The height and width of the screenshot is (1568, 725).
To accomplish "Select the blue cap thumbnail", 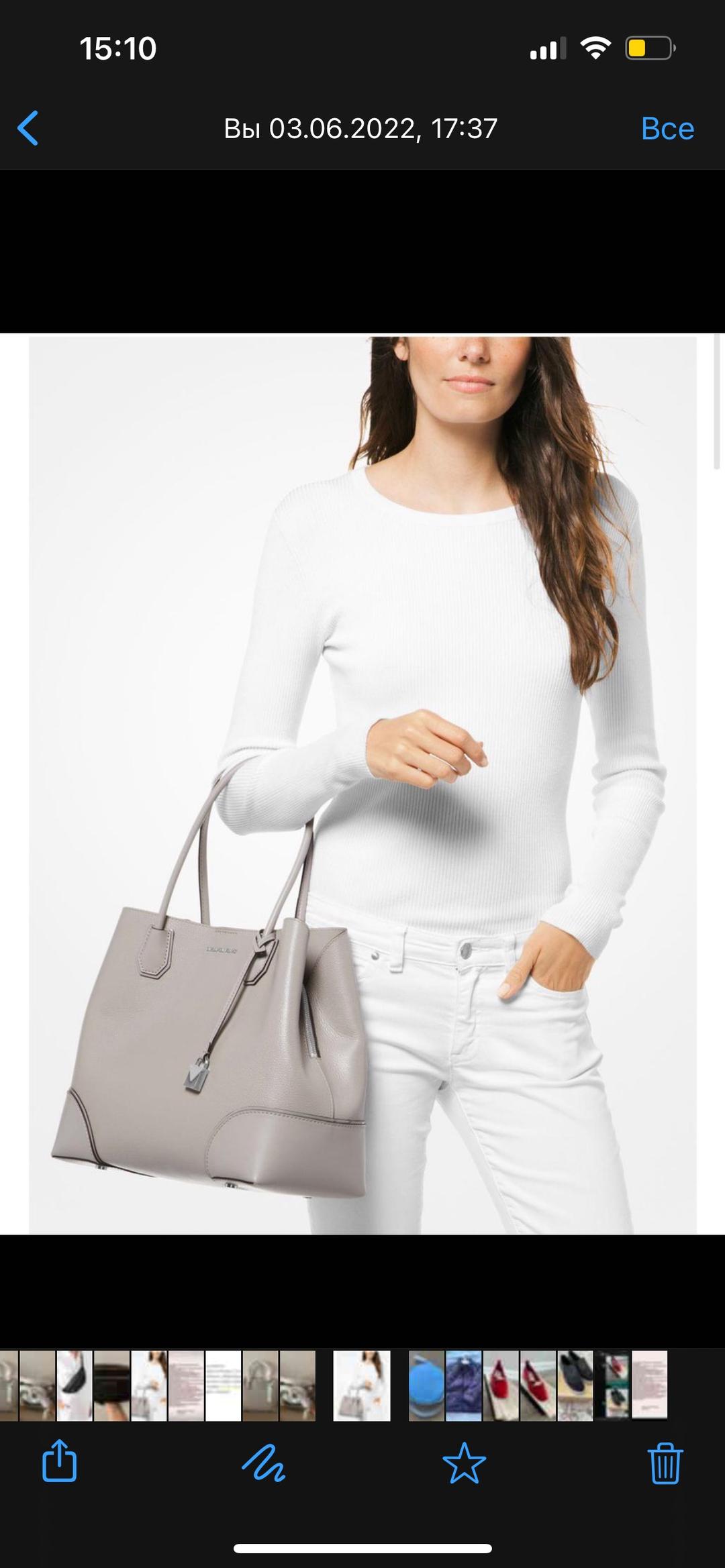I will tap(427, 1386).
